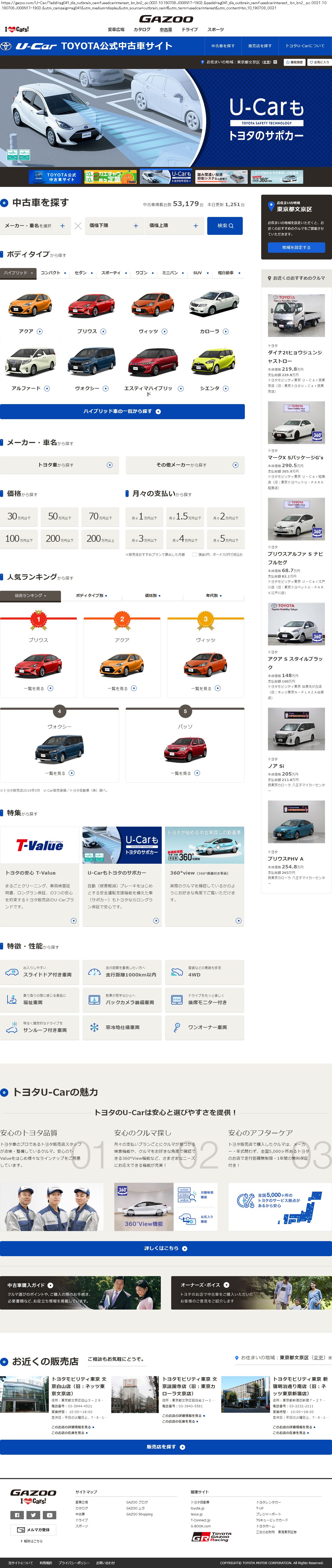Choose 価格下限 minimum price
The width and height of the screenshot is (332, 1568).
coord(113,226)
